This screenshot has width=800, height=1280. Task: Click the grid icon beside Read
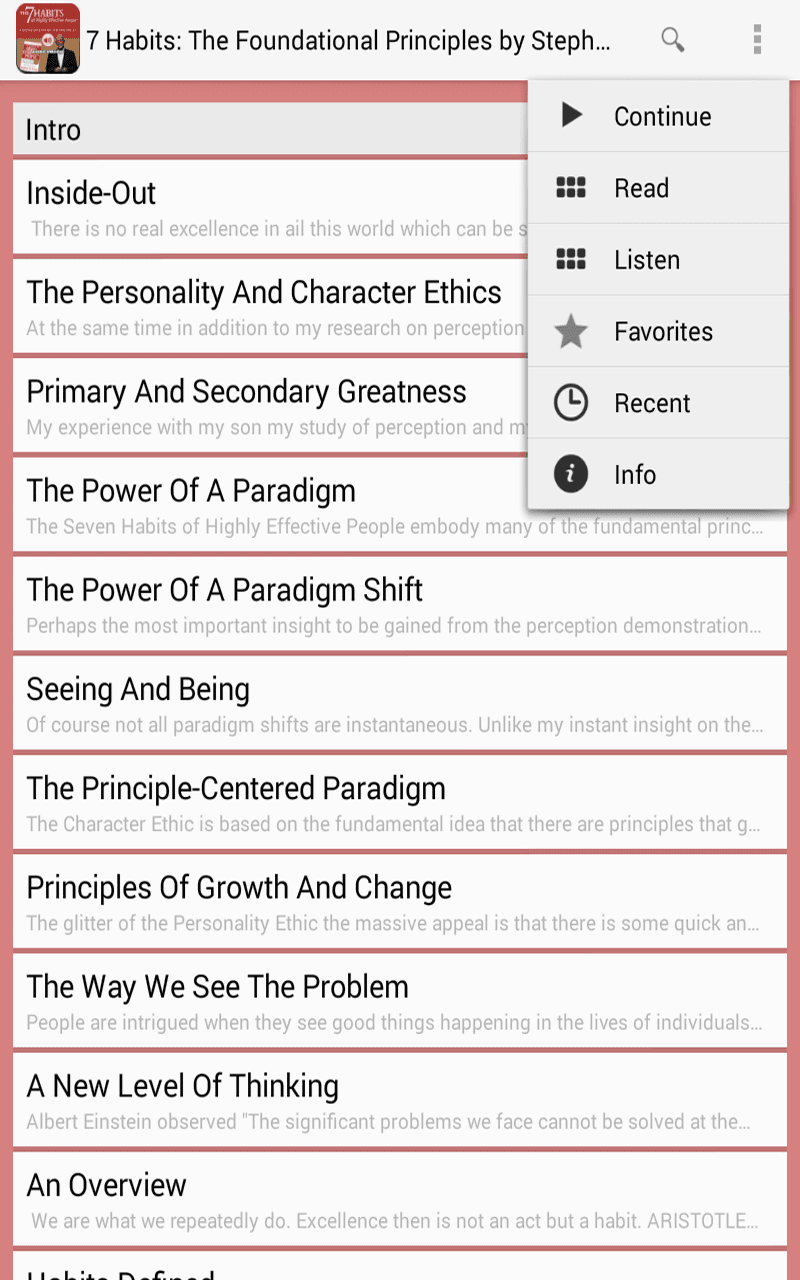pos(570,187)
